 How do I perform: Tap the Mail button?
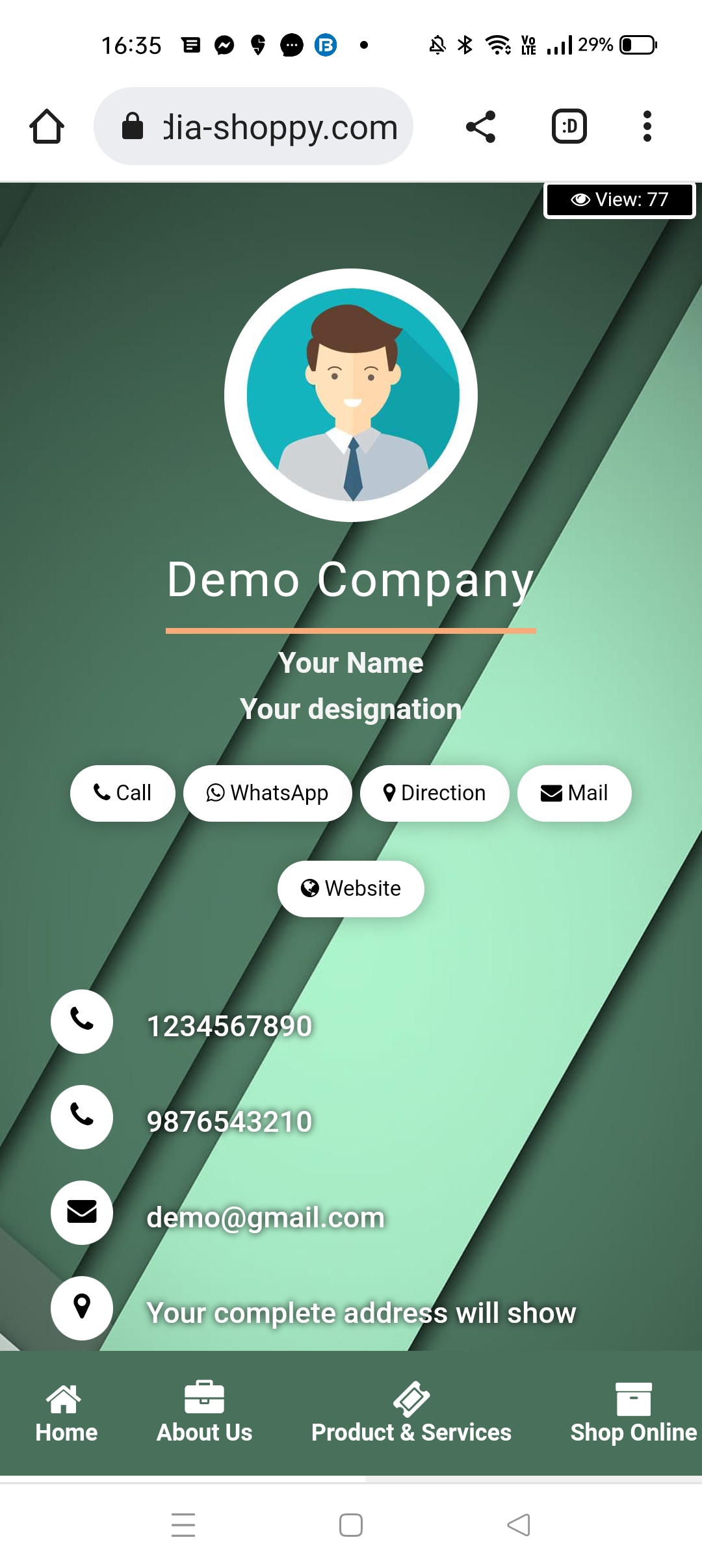pyautogui.click(x=574, y=793)
